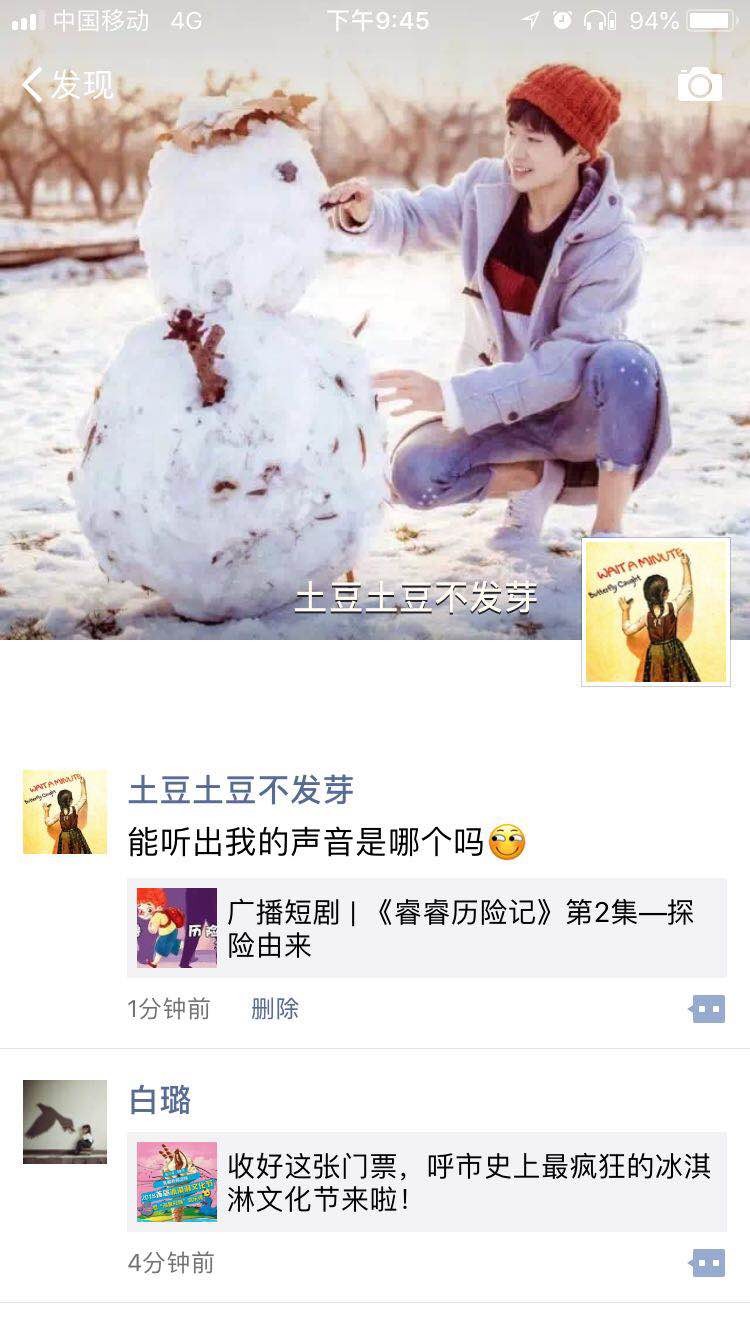Go back to 发现
Screen dimensions: 750x1334
pos(68,86)
